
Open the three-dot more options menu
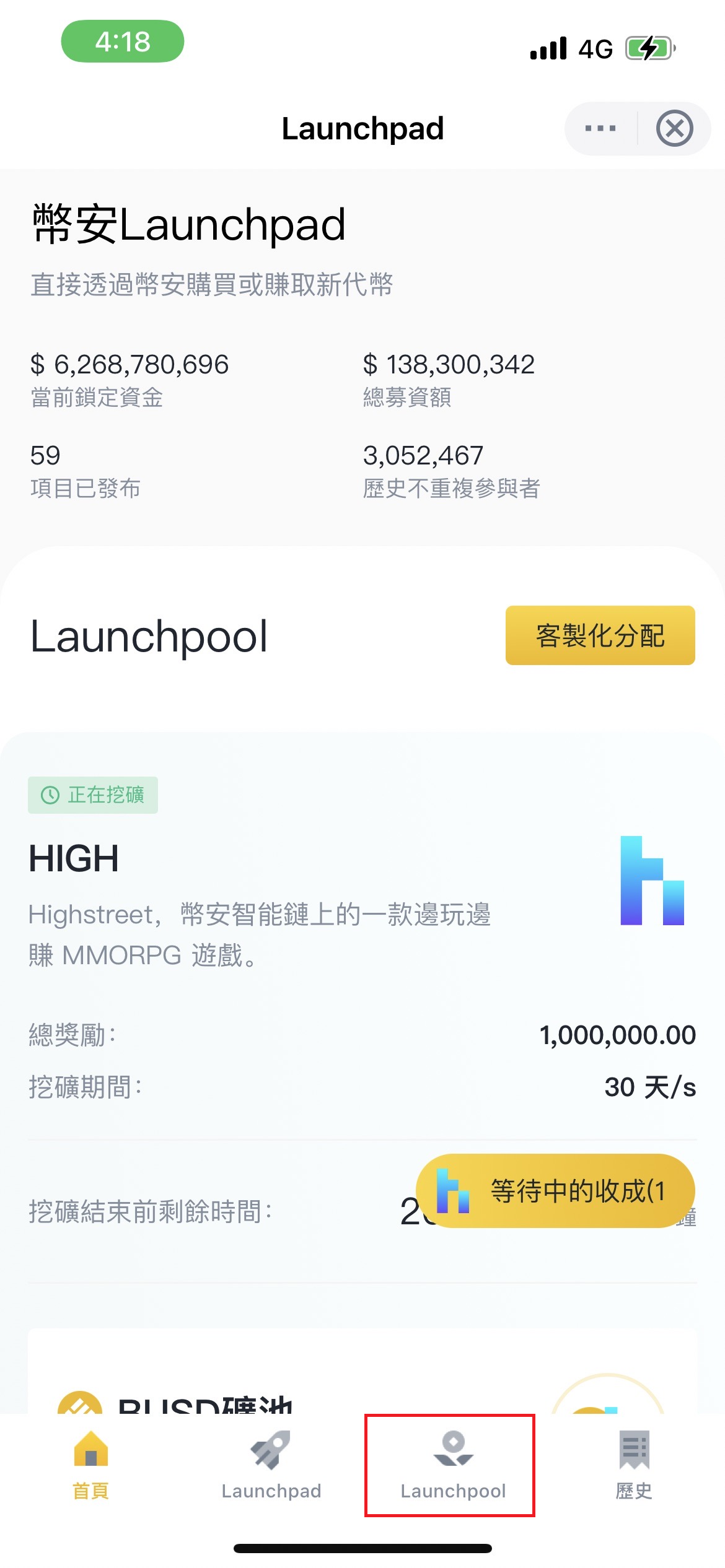point(600,129)
